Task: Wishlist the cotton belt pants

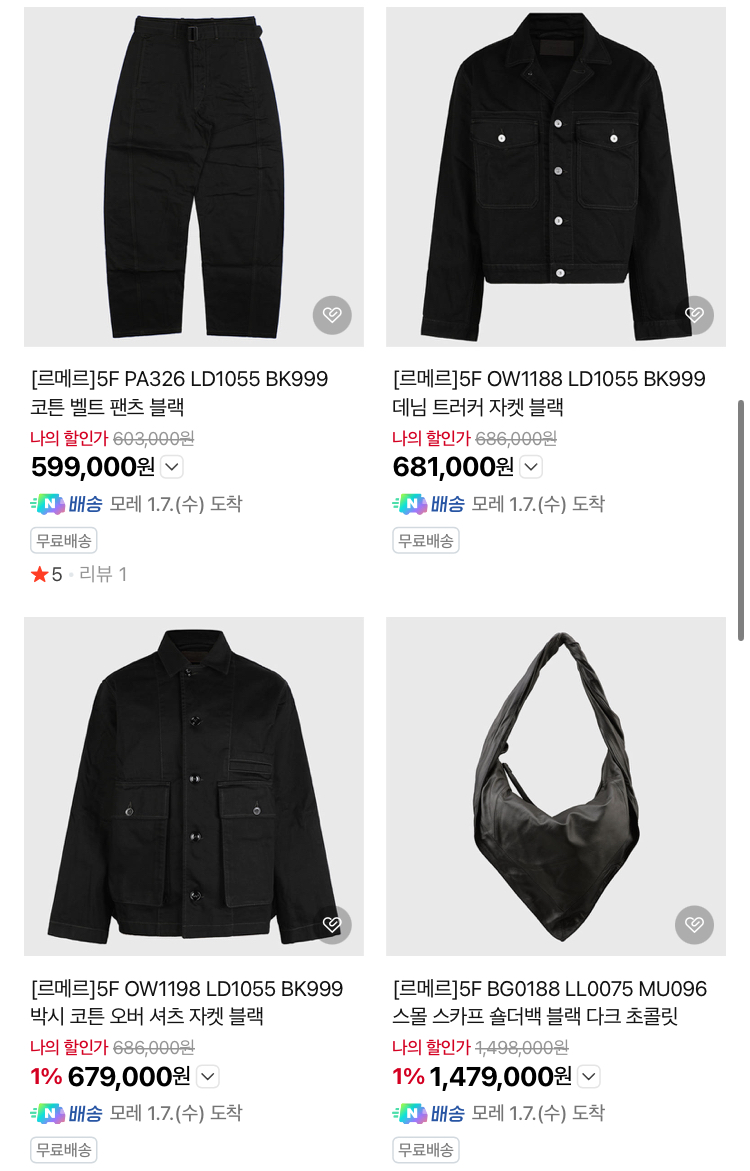Action: (x=332, y=315)
